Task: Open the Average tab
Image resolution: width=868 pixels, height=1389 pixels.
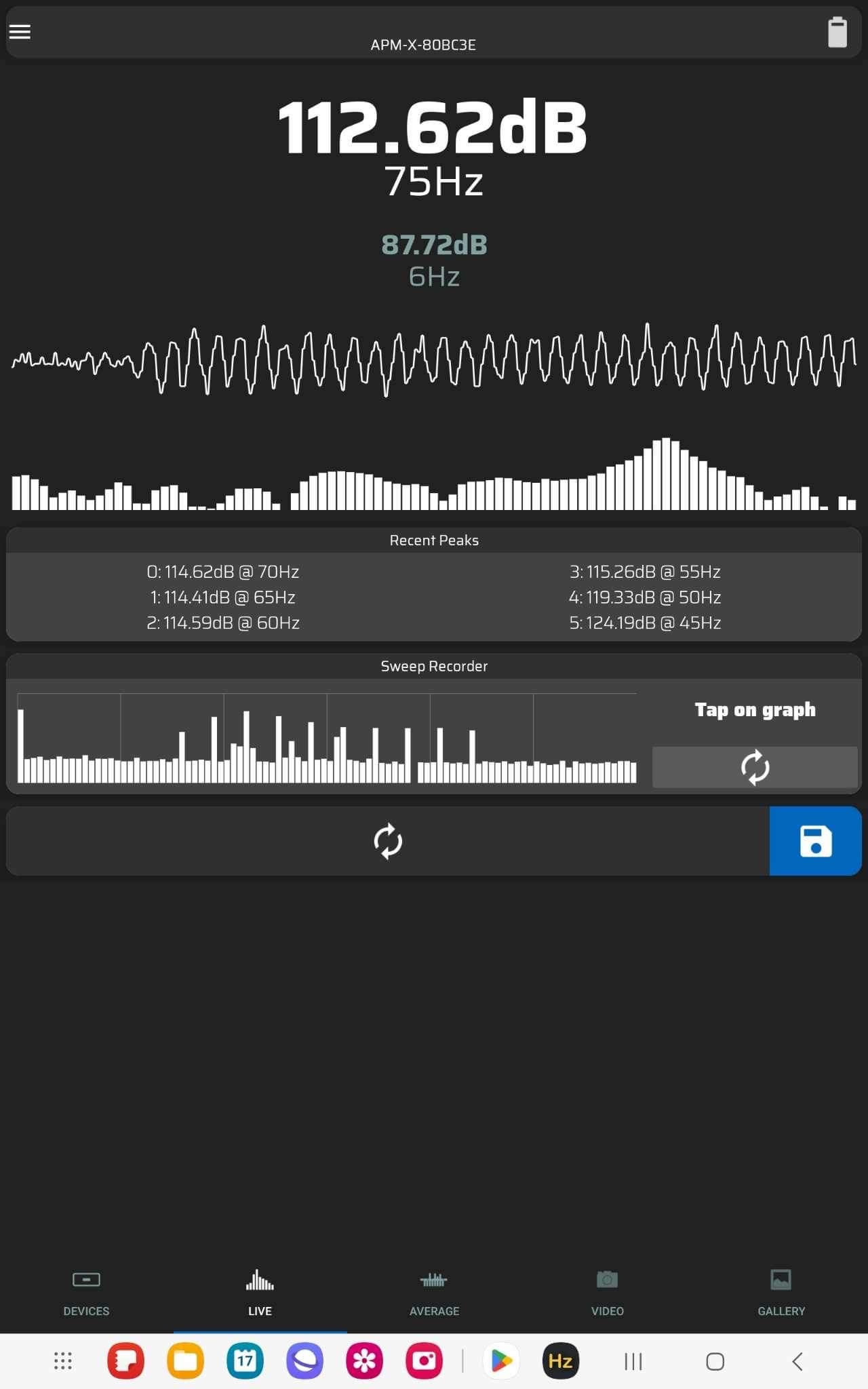Action: tap(434, 1294)
